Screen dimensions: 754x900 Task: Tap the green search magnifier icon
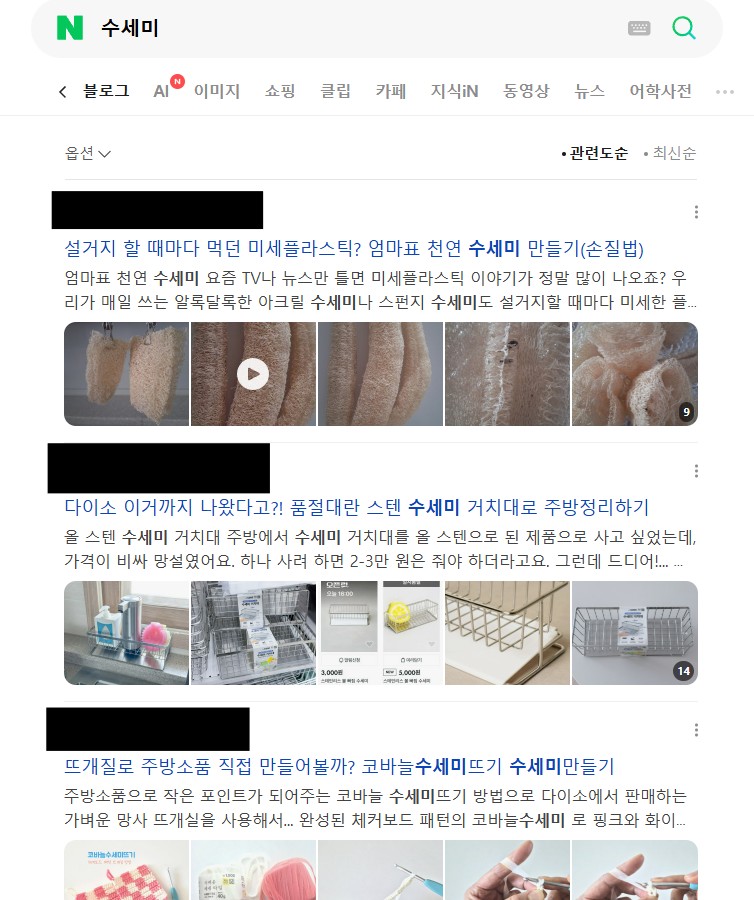point(683,28)
